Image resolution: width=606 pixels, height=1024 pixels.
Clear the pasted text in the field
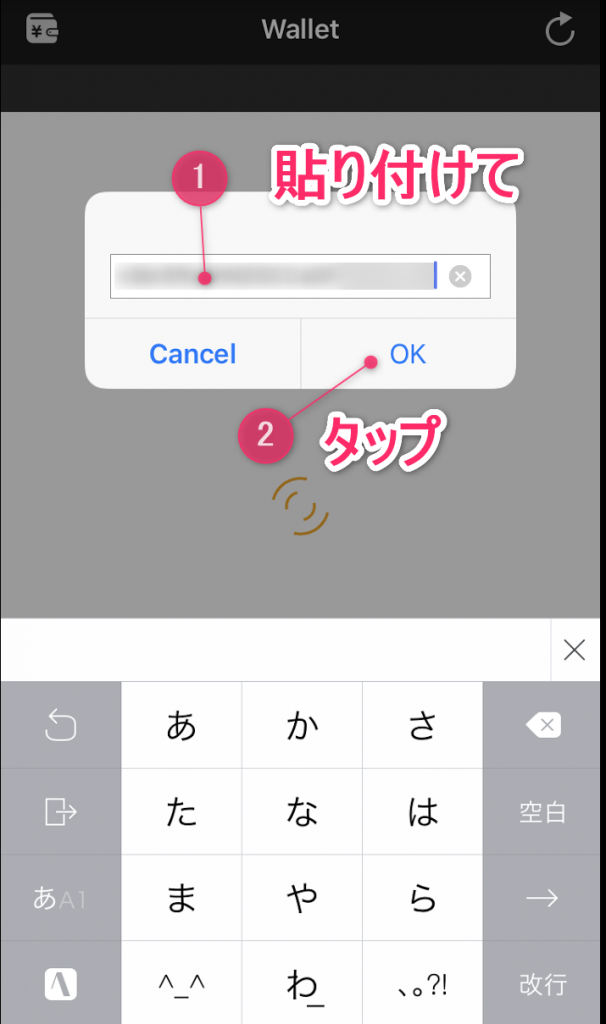click(x=460, y=276)
